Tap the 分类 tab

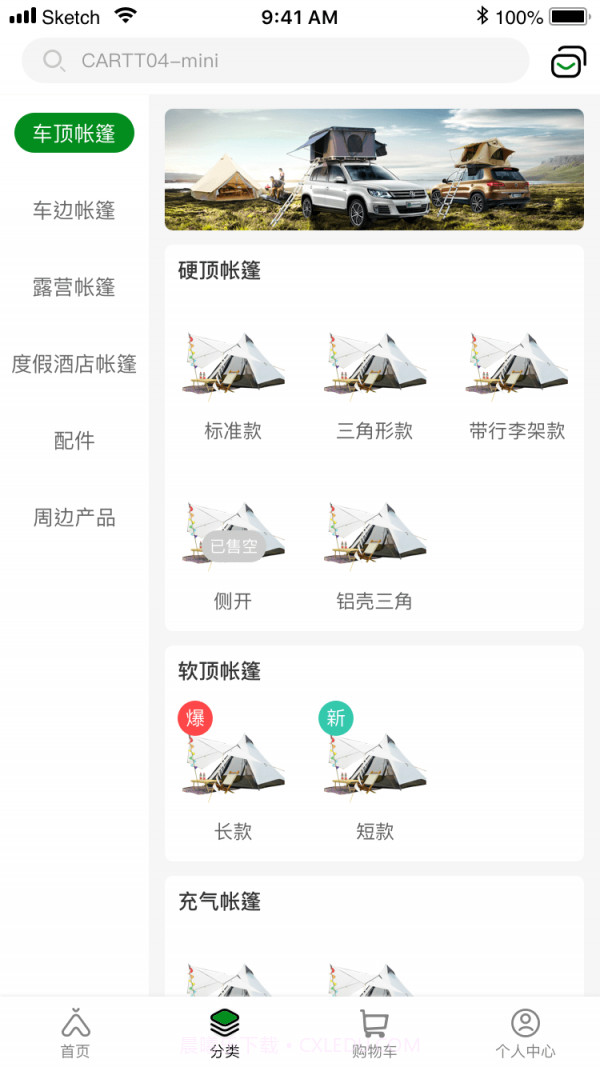[x=225, y=1033]
